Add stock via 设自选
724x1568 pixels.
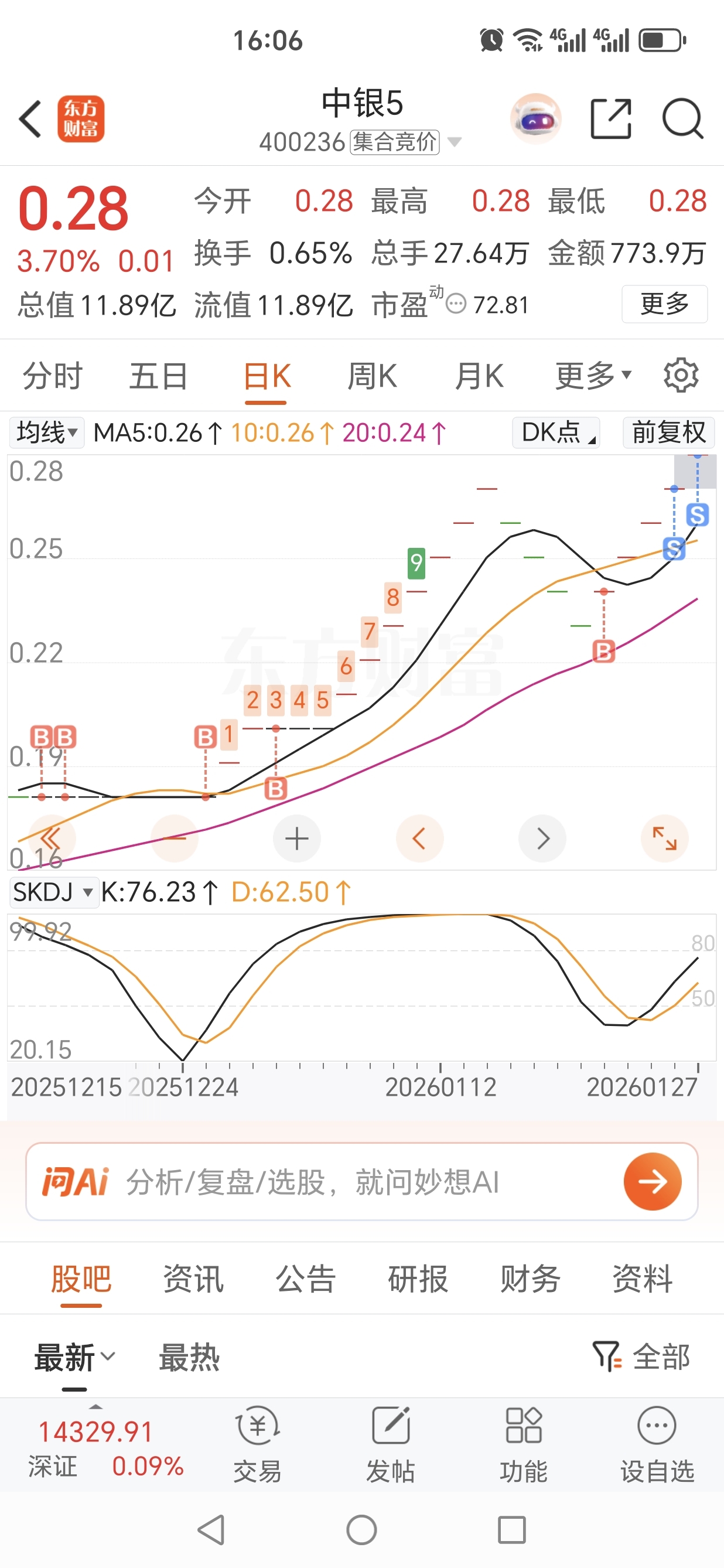pyautogui.click(x=657, y=1445)
